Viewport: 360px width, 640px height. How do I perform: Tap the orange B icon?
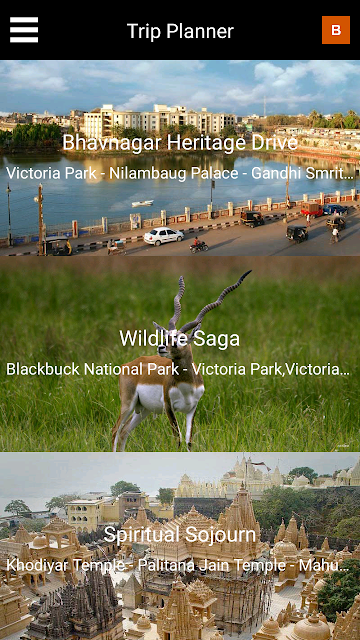[x=336, y=30]
